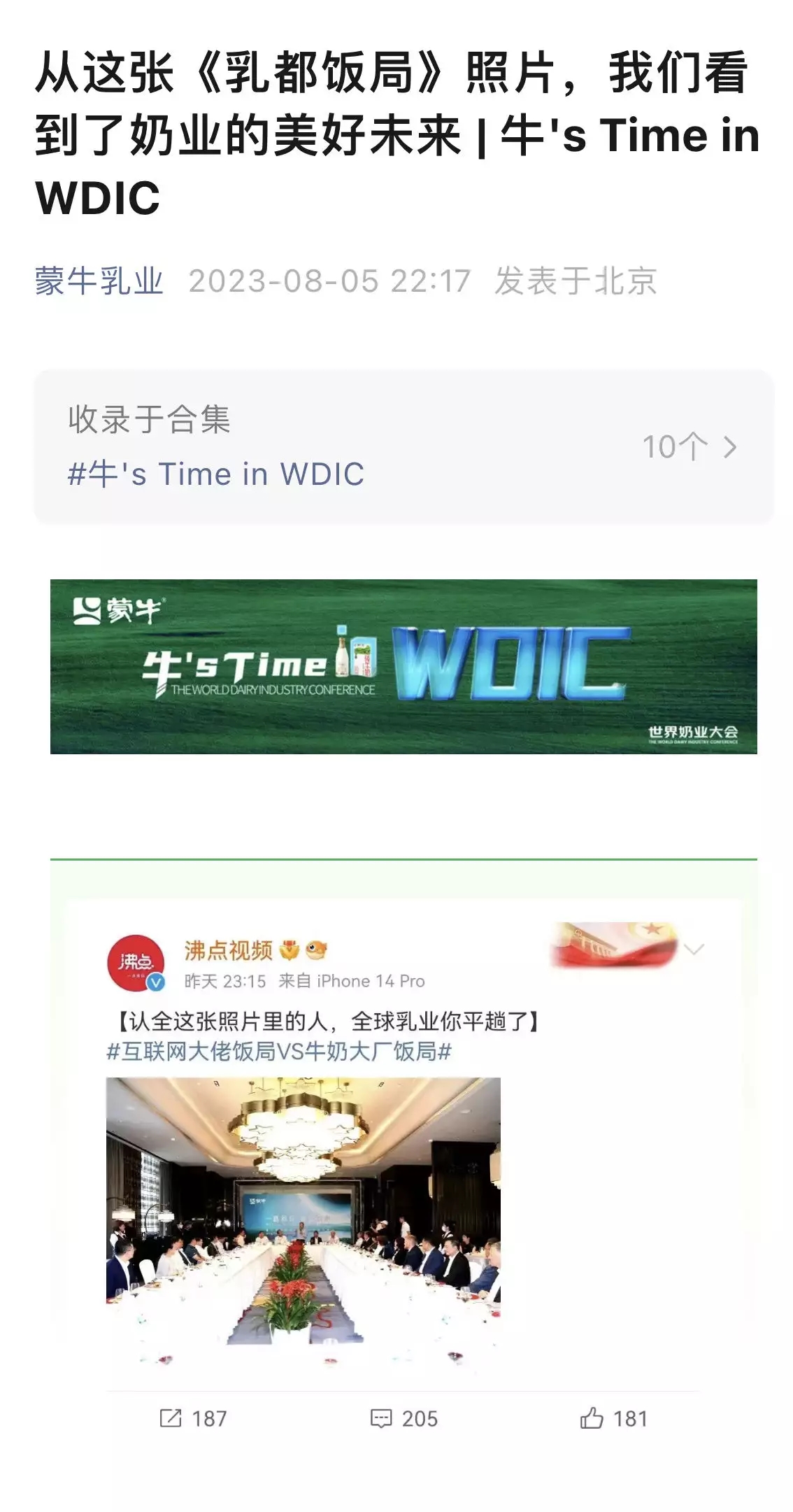Open the 蒙牛乳业 official account page
Image resolution: width=793 pixels, height=1512 pixels.
click(x=99, y=281)
